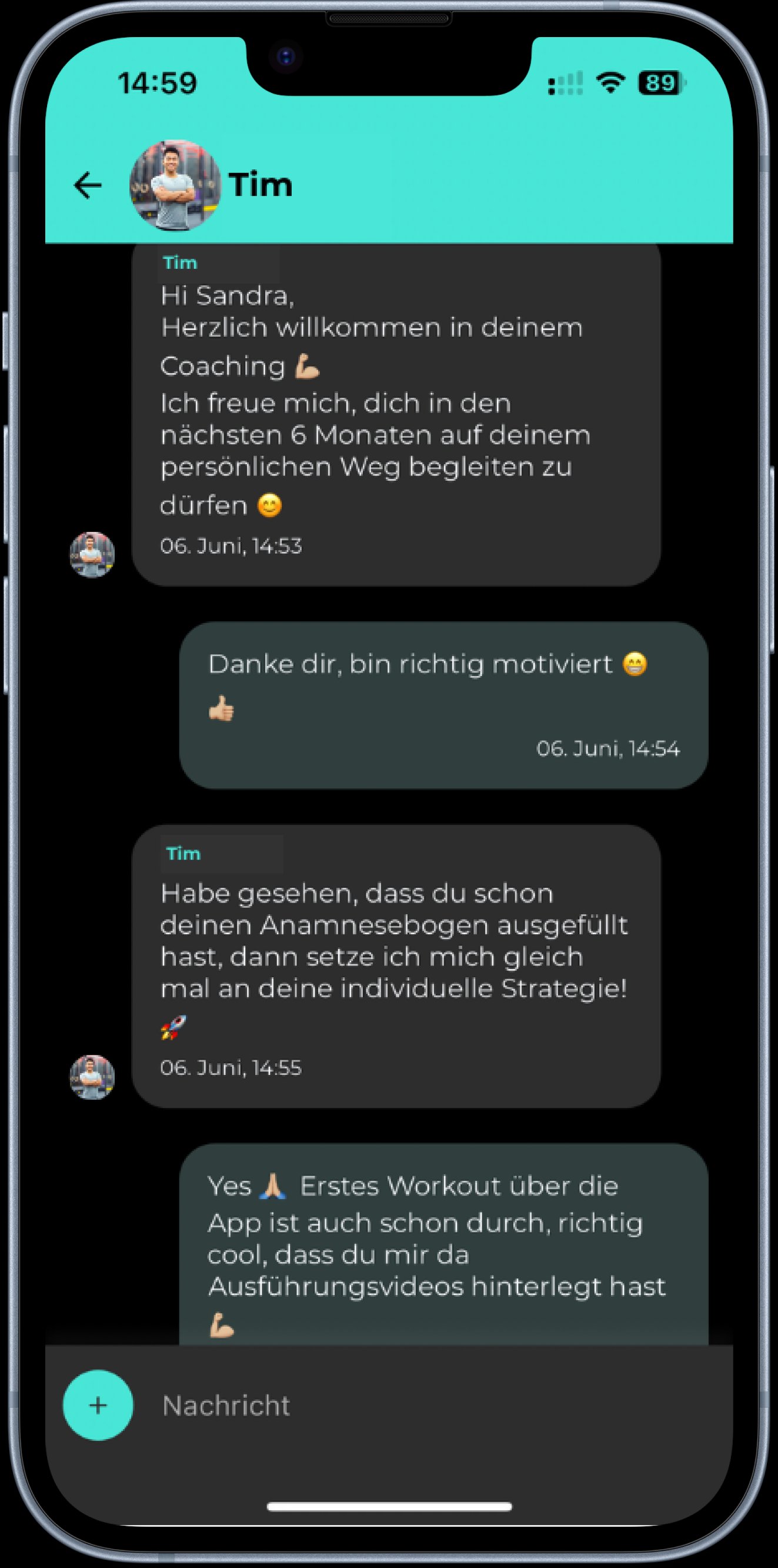Screen dimensions: 778x1568
Task: Tap Tim's avatar beside the welcome message
Action: 92,554
